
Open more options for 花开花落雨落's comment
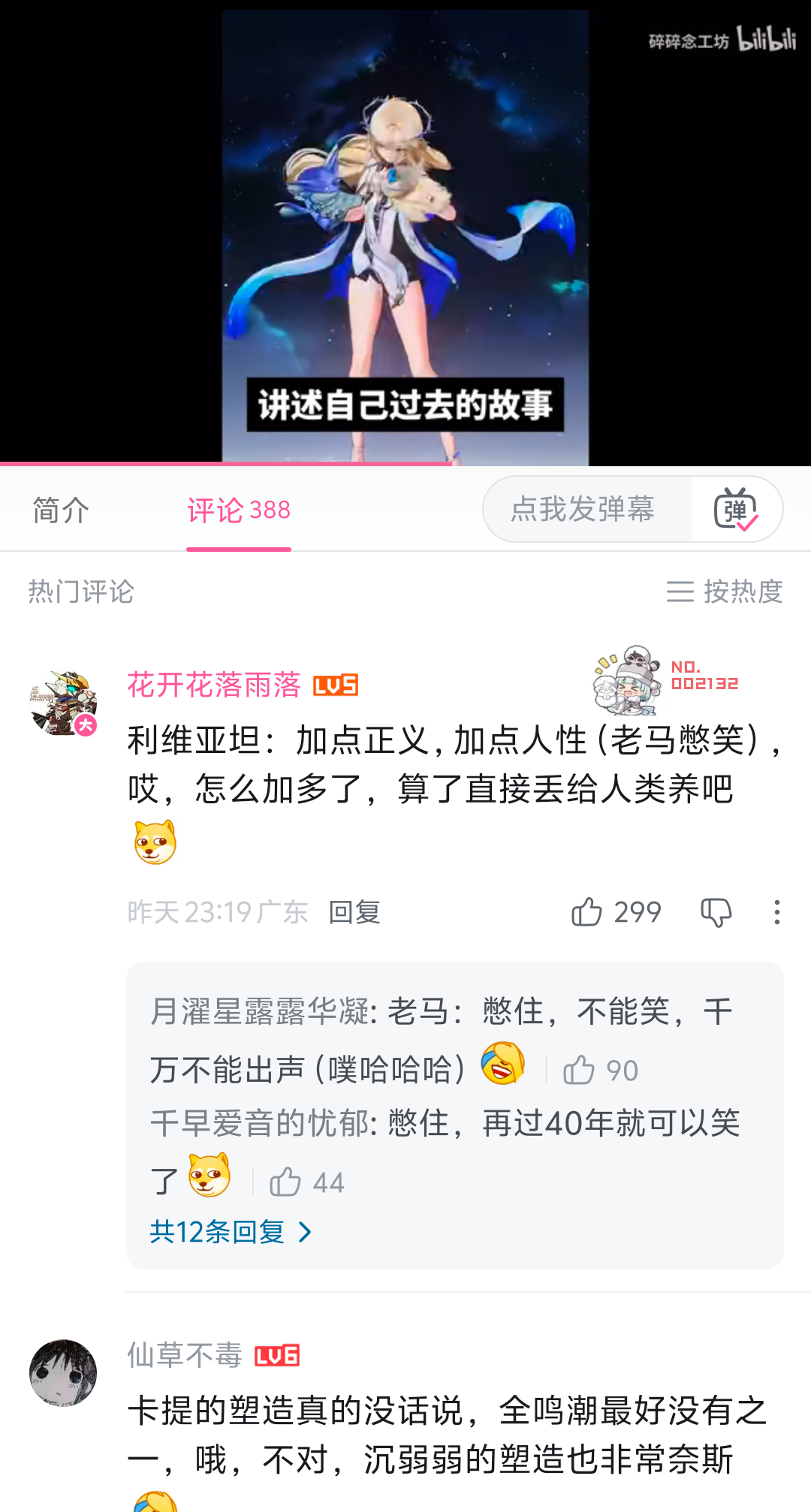click(x=776, y=912)
